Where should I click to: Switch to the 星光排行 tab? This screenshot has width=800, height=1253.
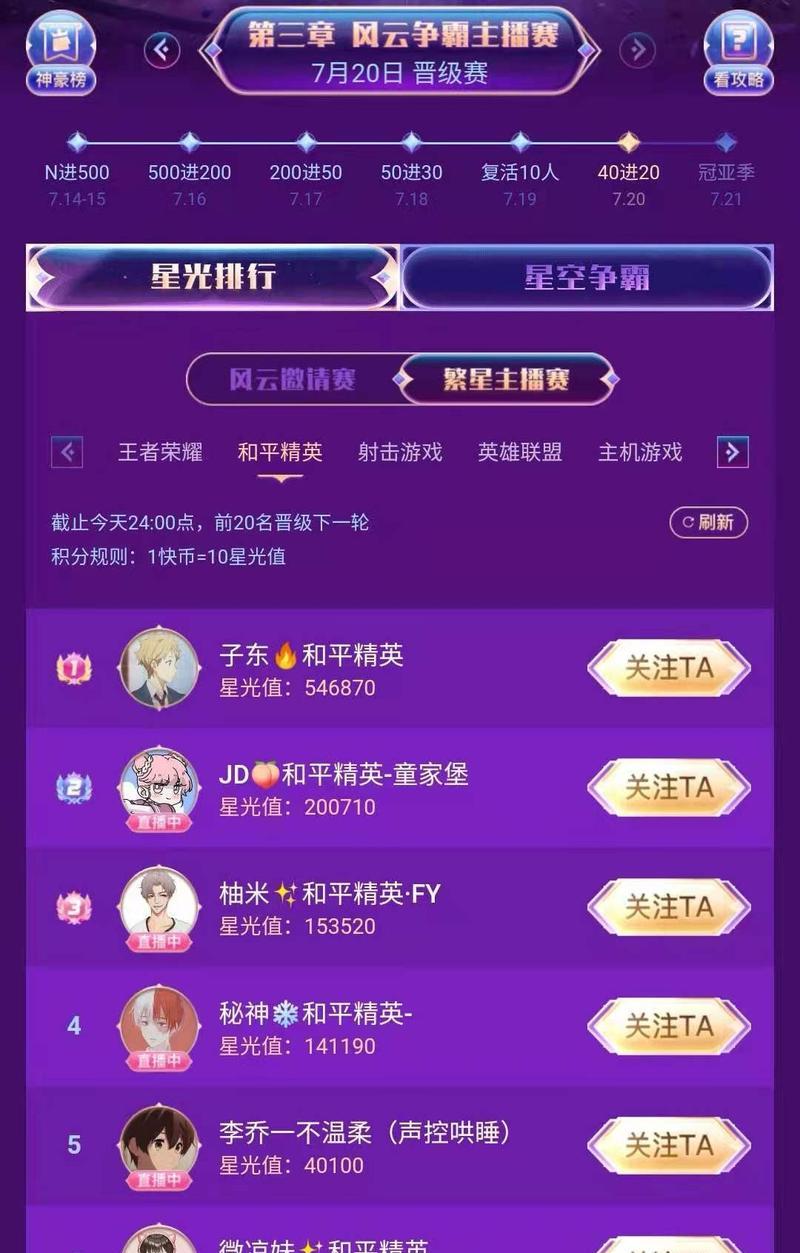click(x=212, y=277)
